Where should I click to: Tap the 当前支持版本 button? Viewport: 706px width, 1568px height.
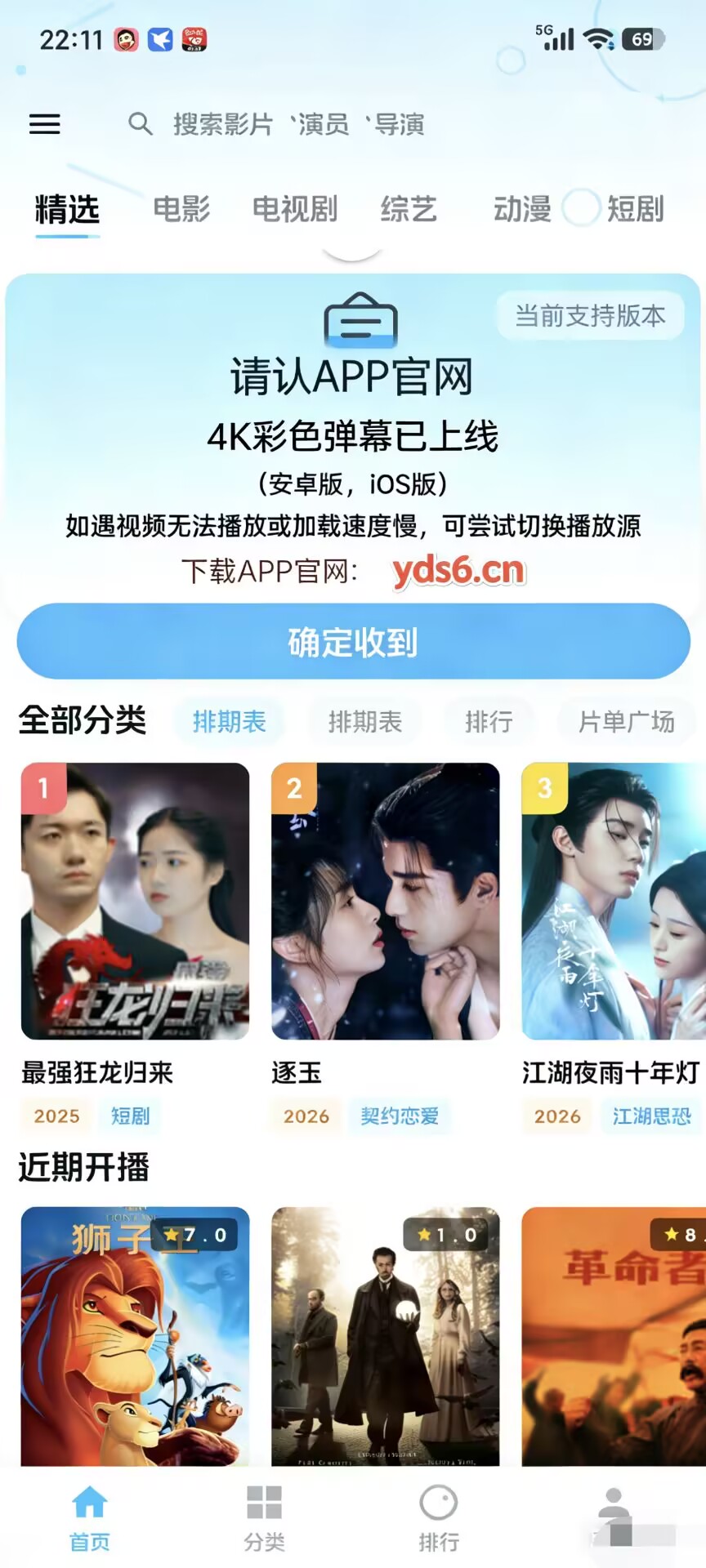pos(590,315)
